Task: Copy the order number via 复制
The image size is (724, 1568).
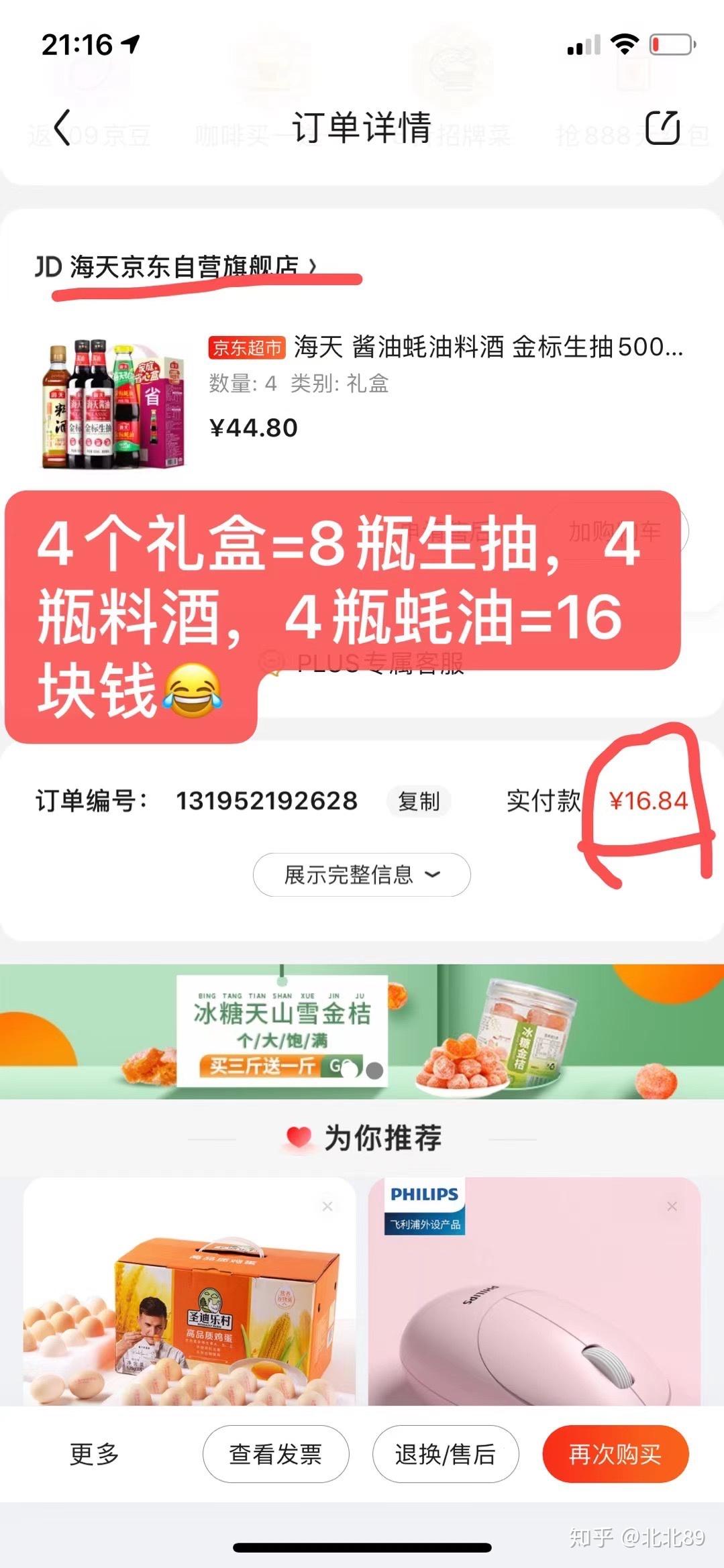Action: 419,801
